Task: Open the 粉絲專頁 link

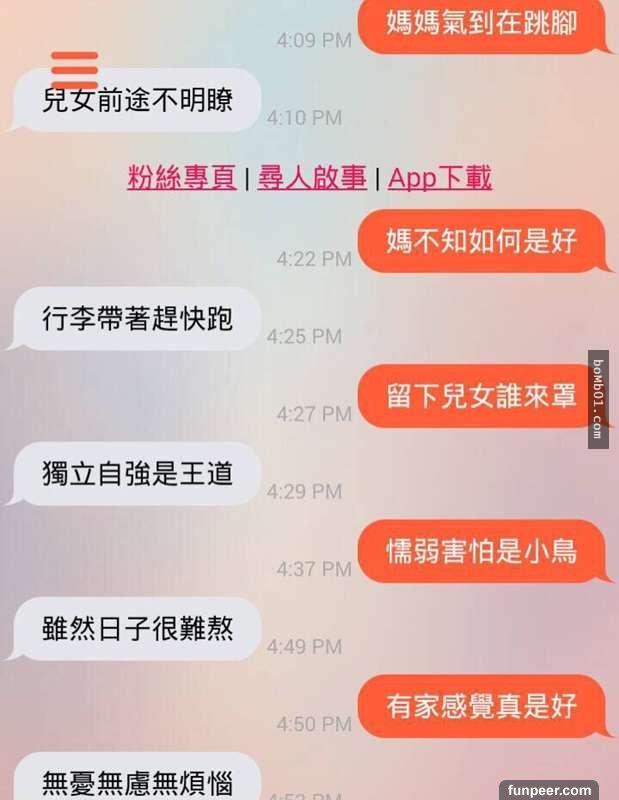Action: click(x=181, y=179)
